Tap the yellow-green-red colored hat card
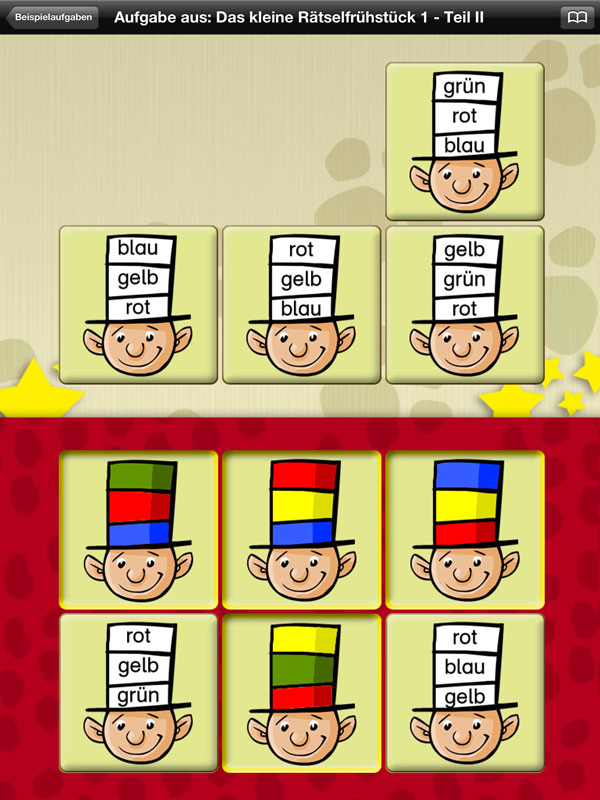The height and width of the screenshot is (800, 600). coord(301,693)
